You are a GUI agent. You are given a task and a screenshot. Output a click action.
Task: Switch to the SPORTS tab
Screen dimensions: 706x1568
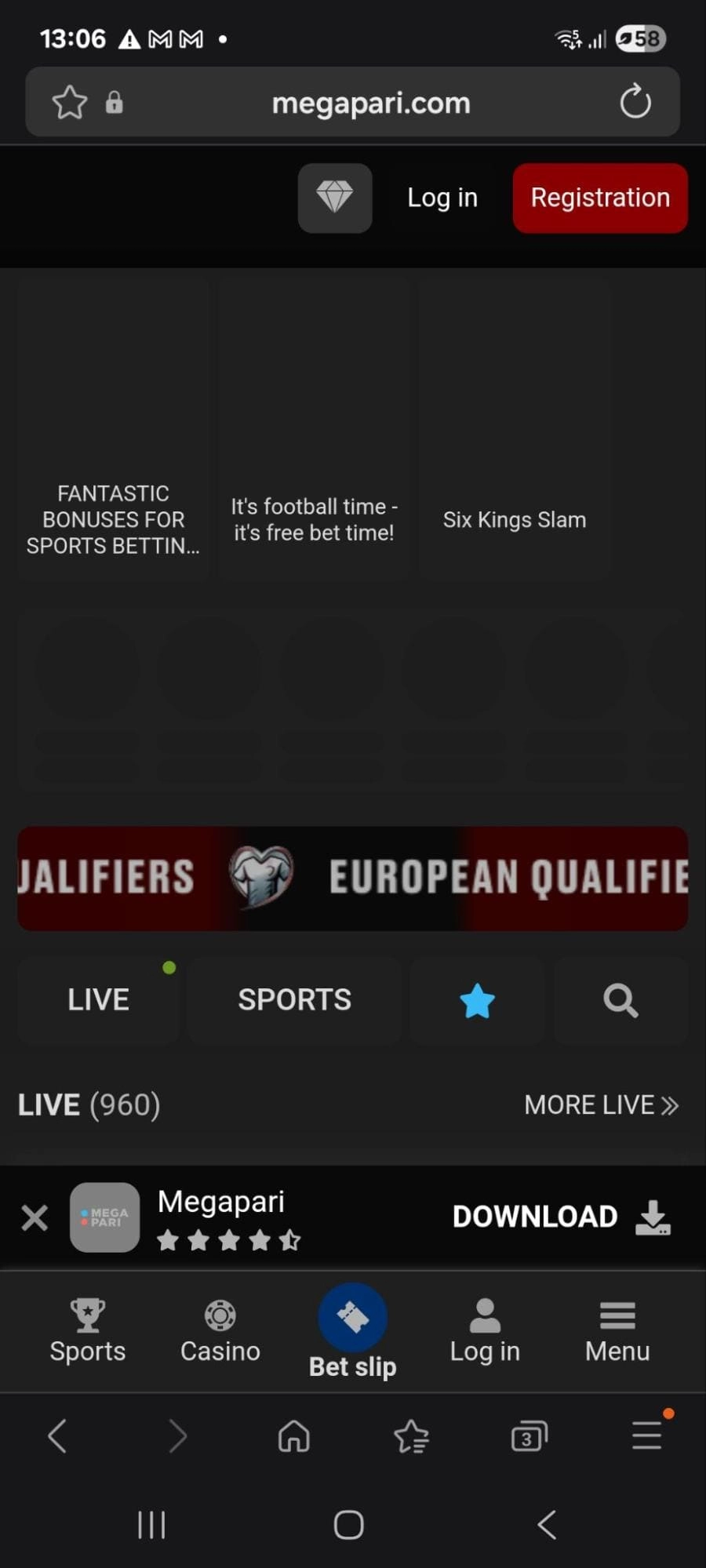coord(294,999)
